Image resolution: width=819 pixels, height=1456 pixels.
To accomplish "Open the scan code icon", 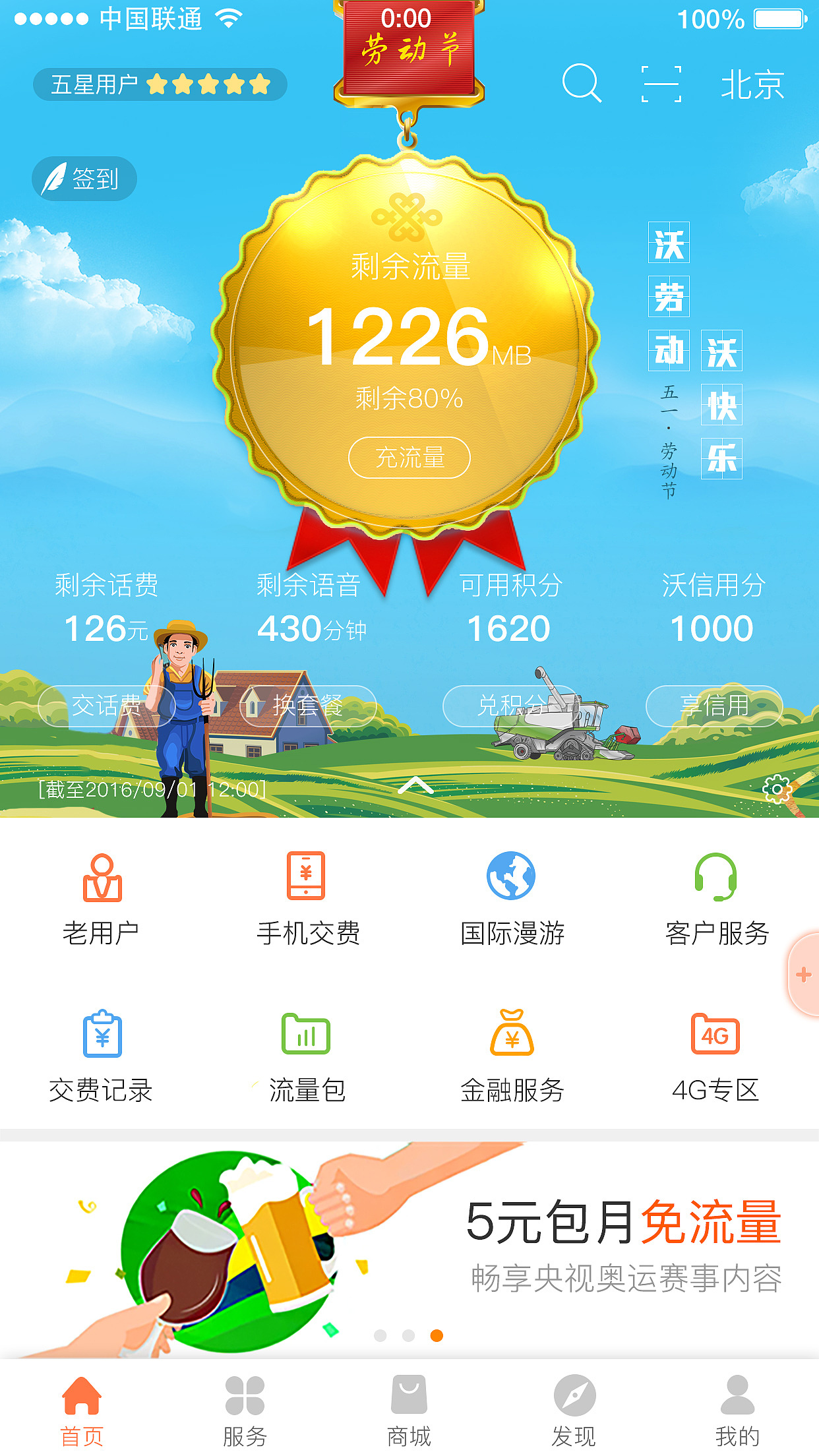I will coord(661,84).
